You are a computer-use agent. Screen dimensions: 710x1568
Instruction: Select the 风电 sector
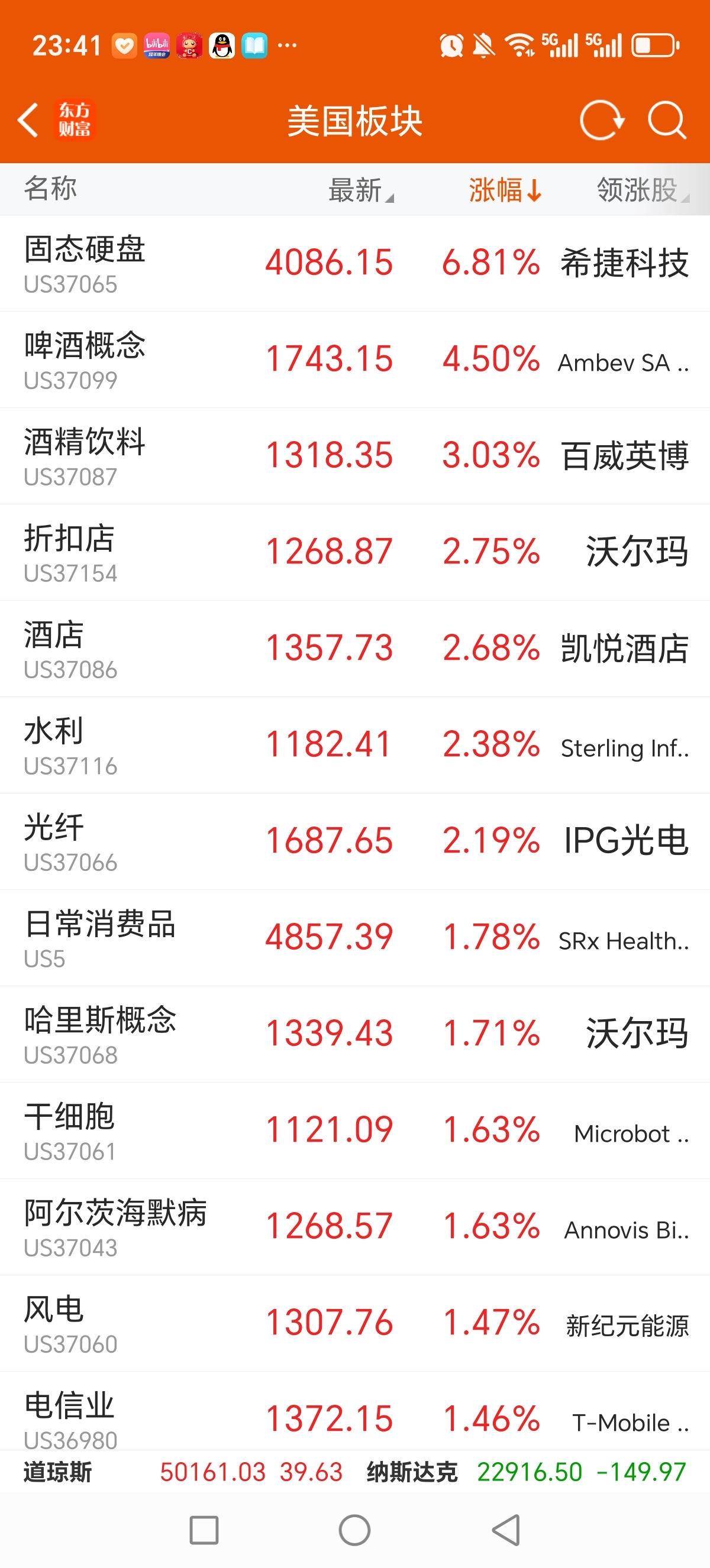355,1323
